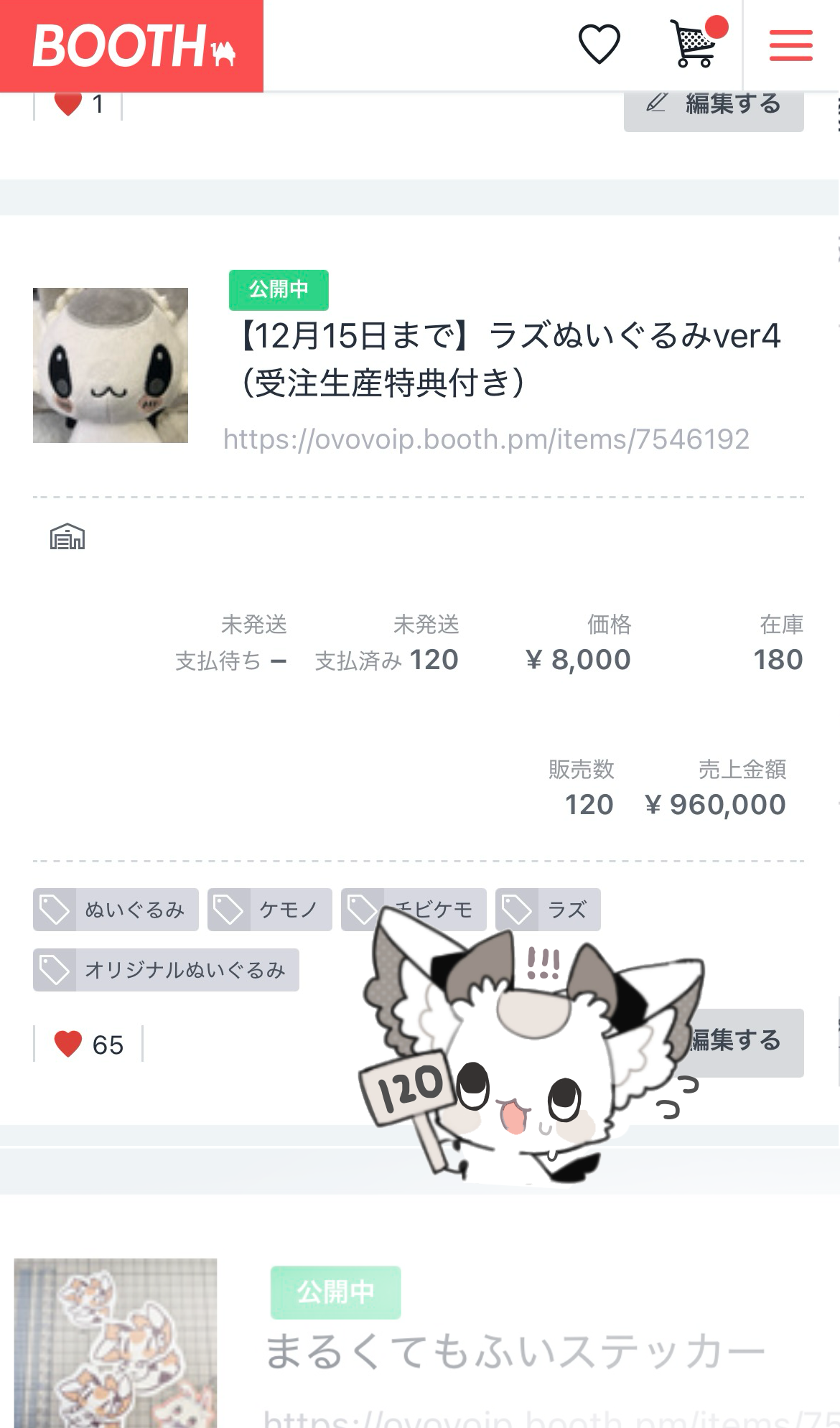This screenshot has width=840, height=1428.
Task: Open the items/7546192 URL link
Action: point(486,439)
